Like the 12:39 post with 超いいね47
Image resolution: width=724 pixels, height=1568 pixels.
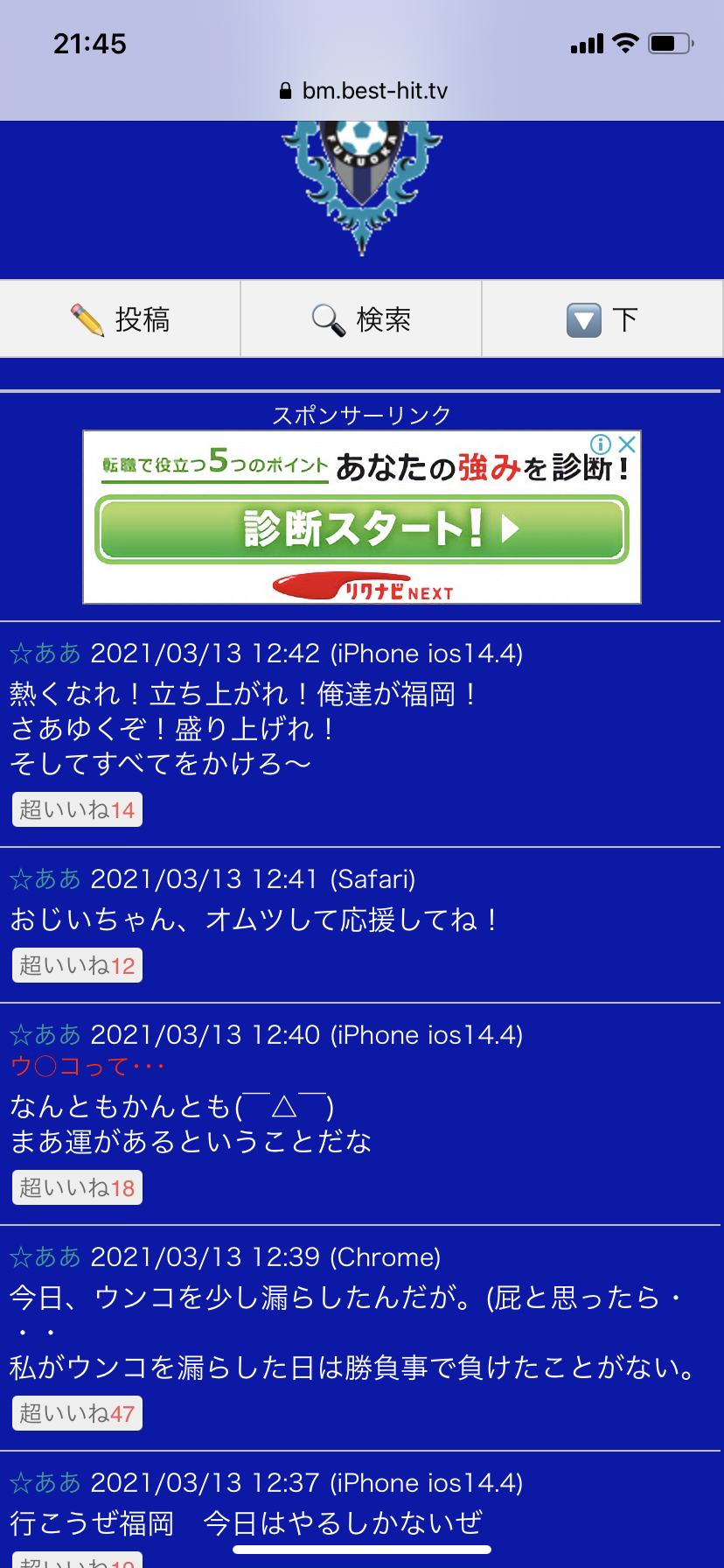[77, 1413]
